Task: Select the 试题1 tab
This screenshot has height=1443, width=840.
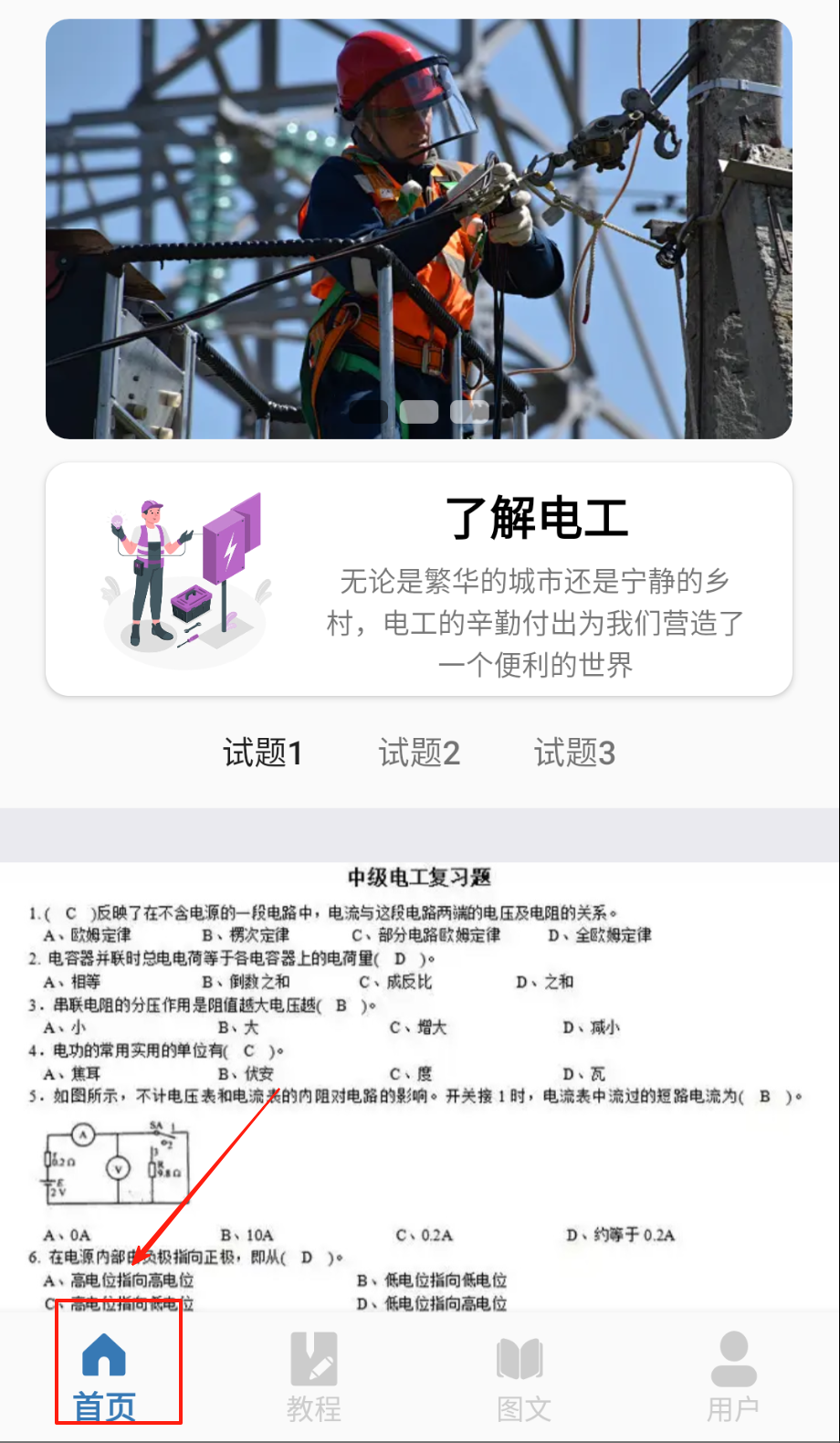Action: tap(263, 753)
